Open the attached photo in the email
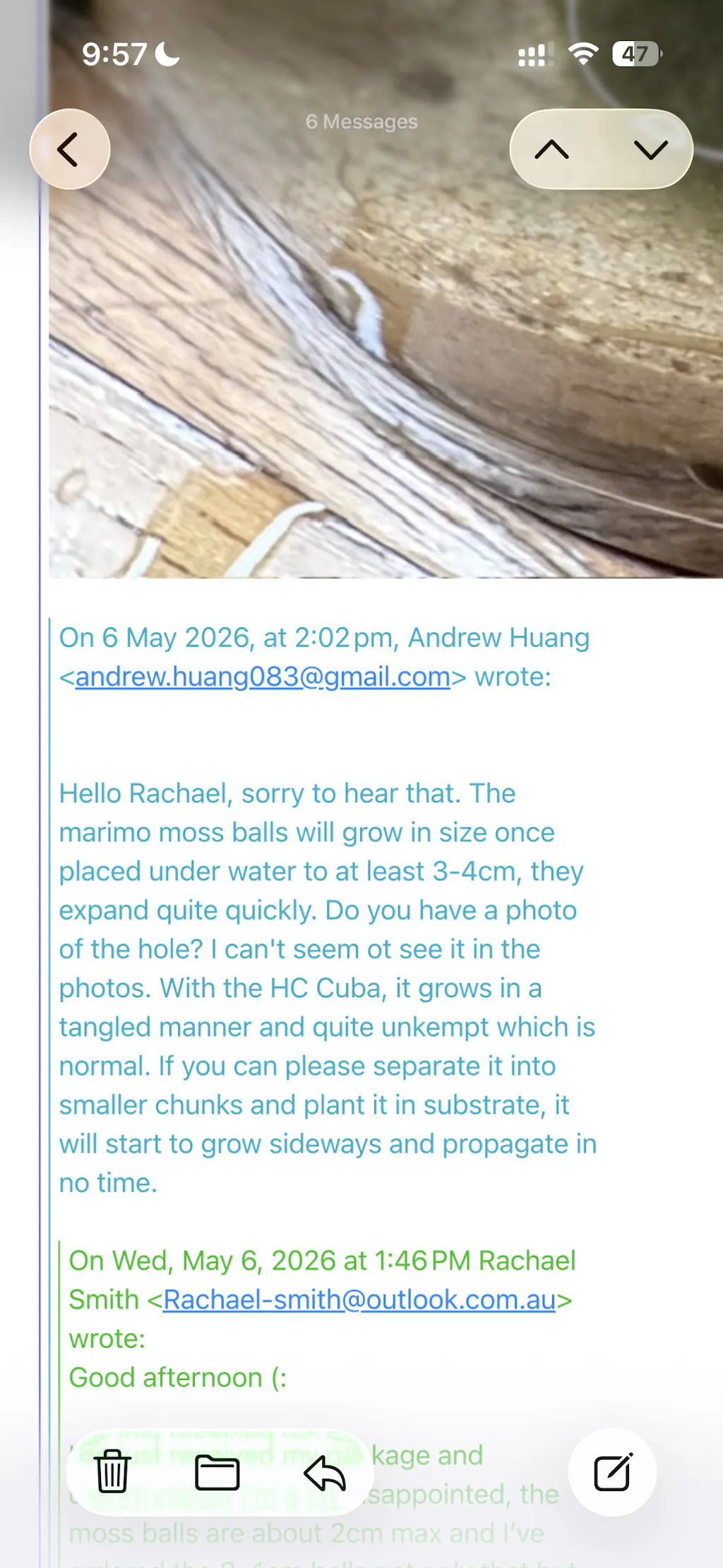Image resolution: width=723 pixels, height=1568 pixels. [x=386, y=290]
